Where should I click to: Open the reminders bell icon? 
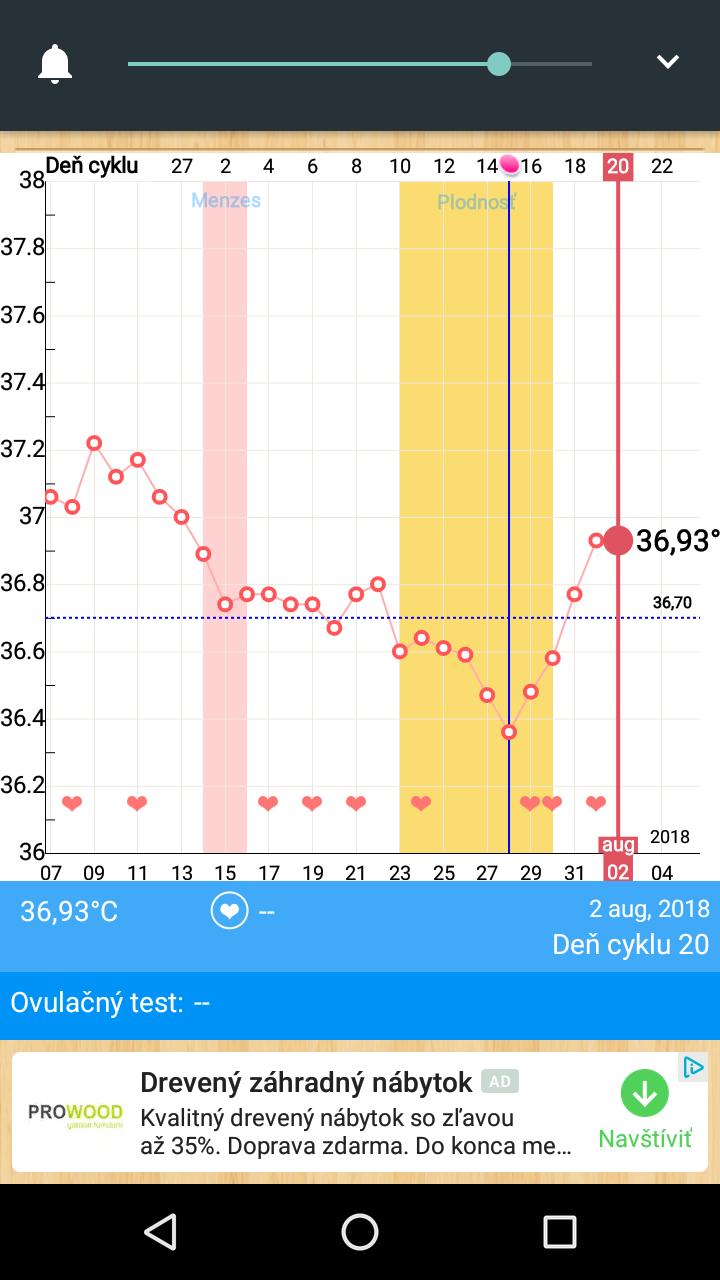tap(55, 64)
